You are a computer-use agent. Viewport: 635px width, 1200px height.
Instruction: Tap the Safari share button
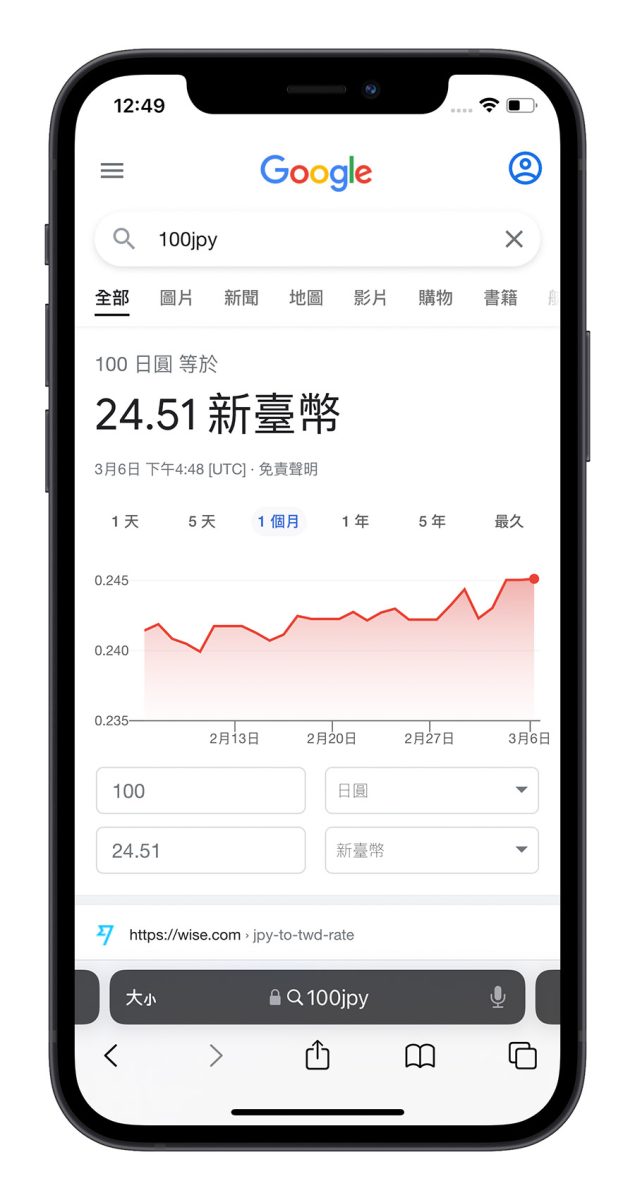[317, 1055]
